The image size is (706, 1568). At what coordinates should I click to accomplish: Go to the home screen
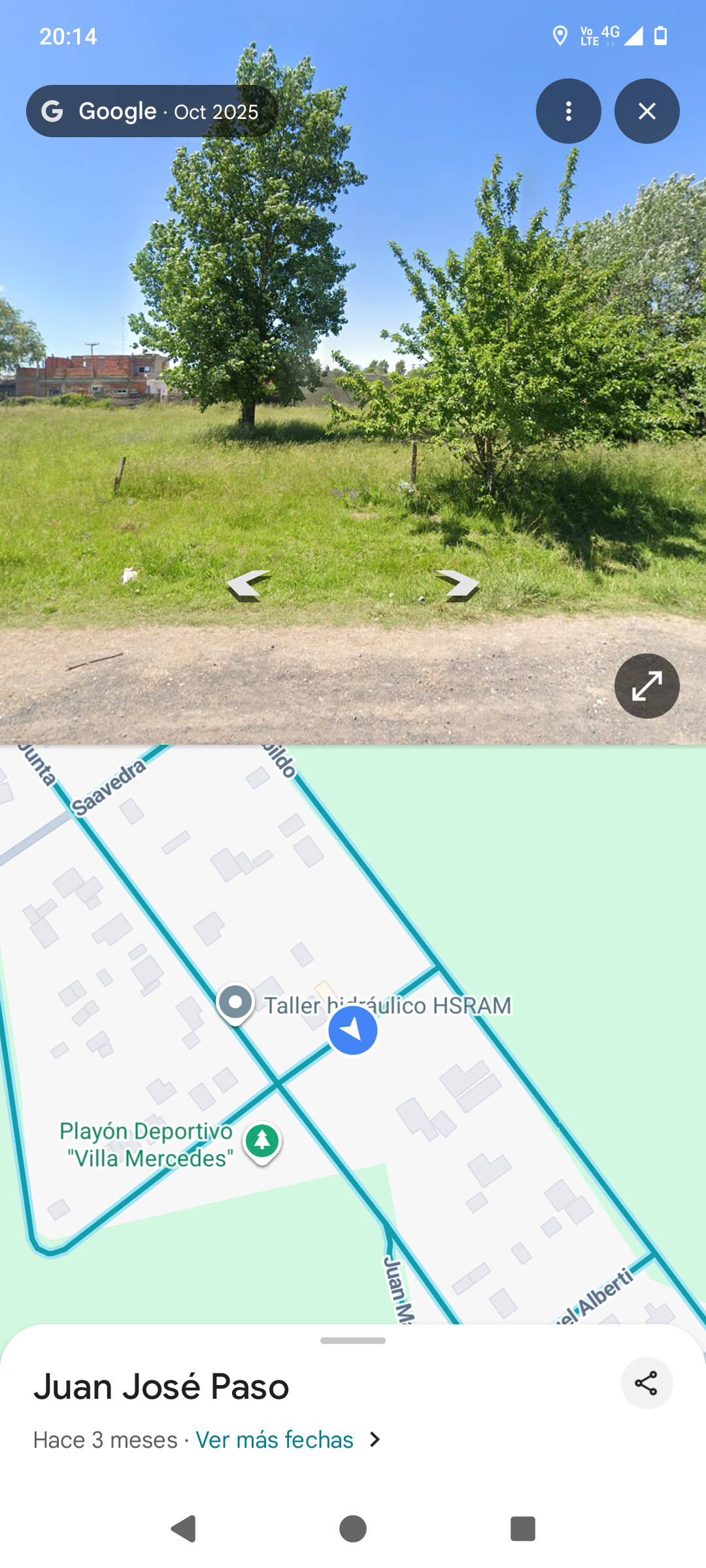353,1529
